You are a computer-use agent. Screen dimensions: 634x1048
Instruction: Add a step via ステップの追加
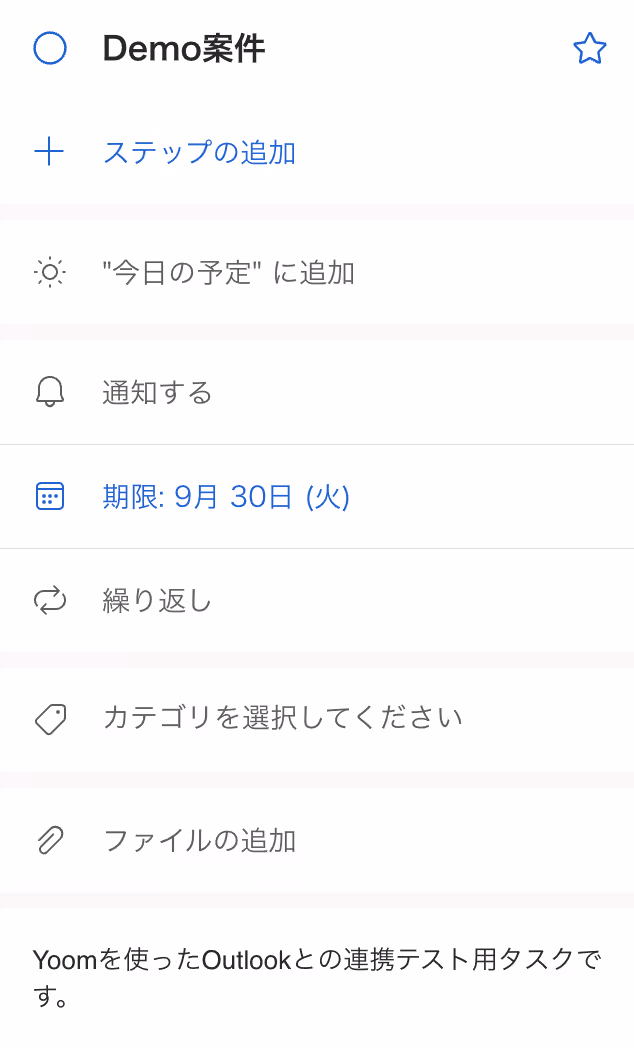click(199, 153)
